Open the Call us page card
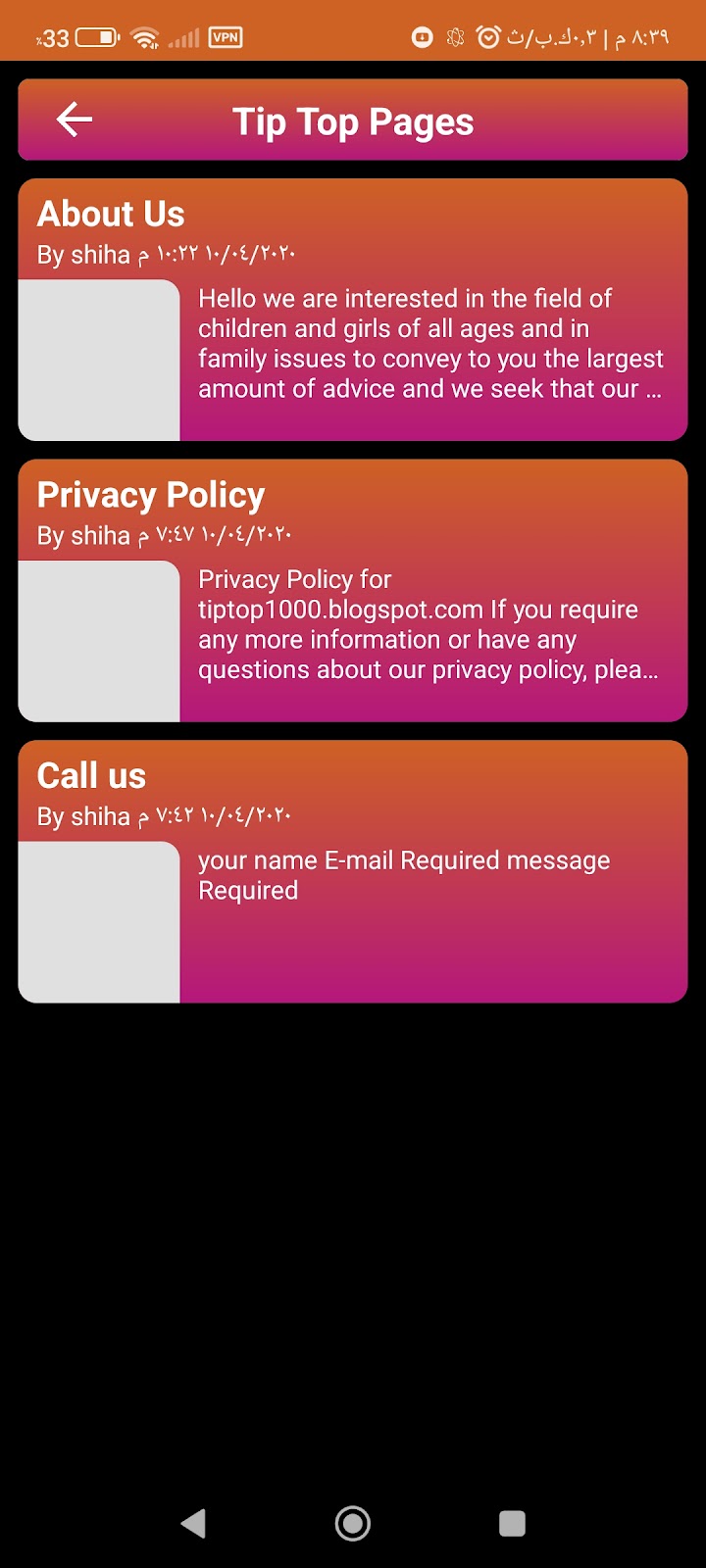706x1568 pixels. [x=353, y=871]
